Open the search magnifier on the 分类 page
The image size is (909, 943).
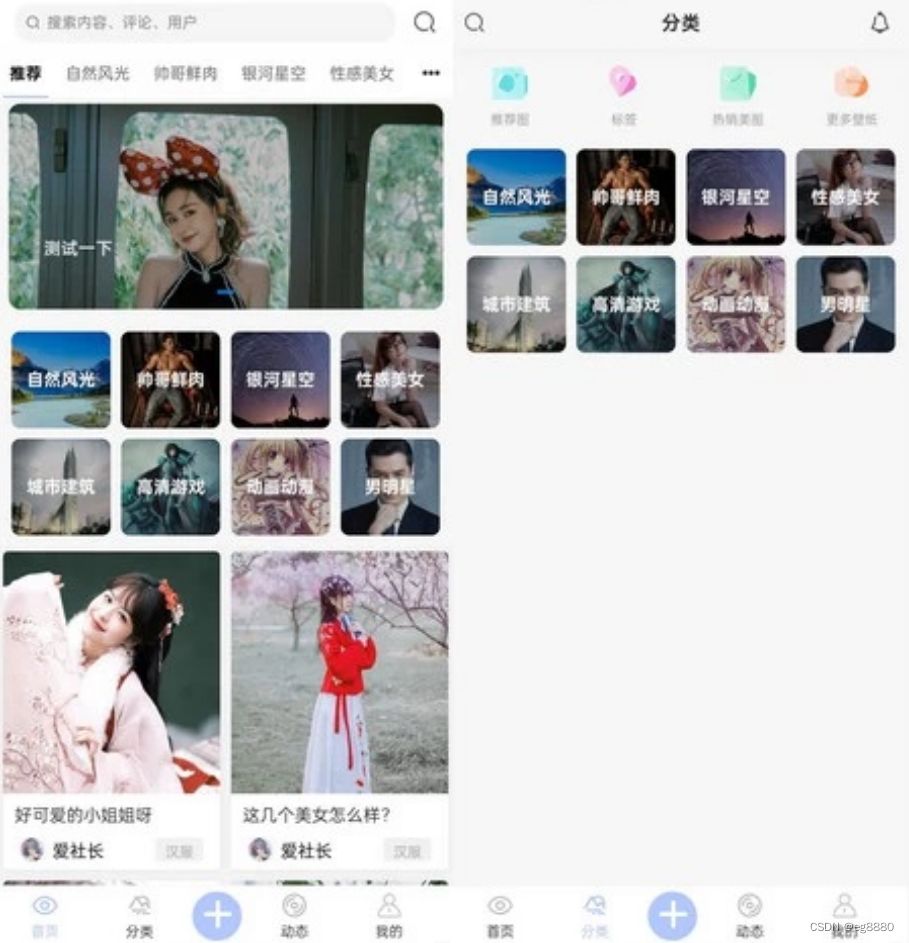pos(473,23)
